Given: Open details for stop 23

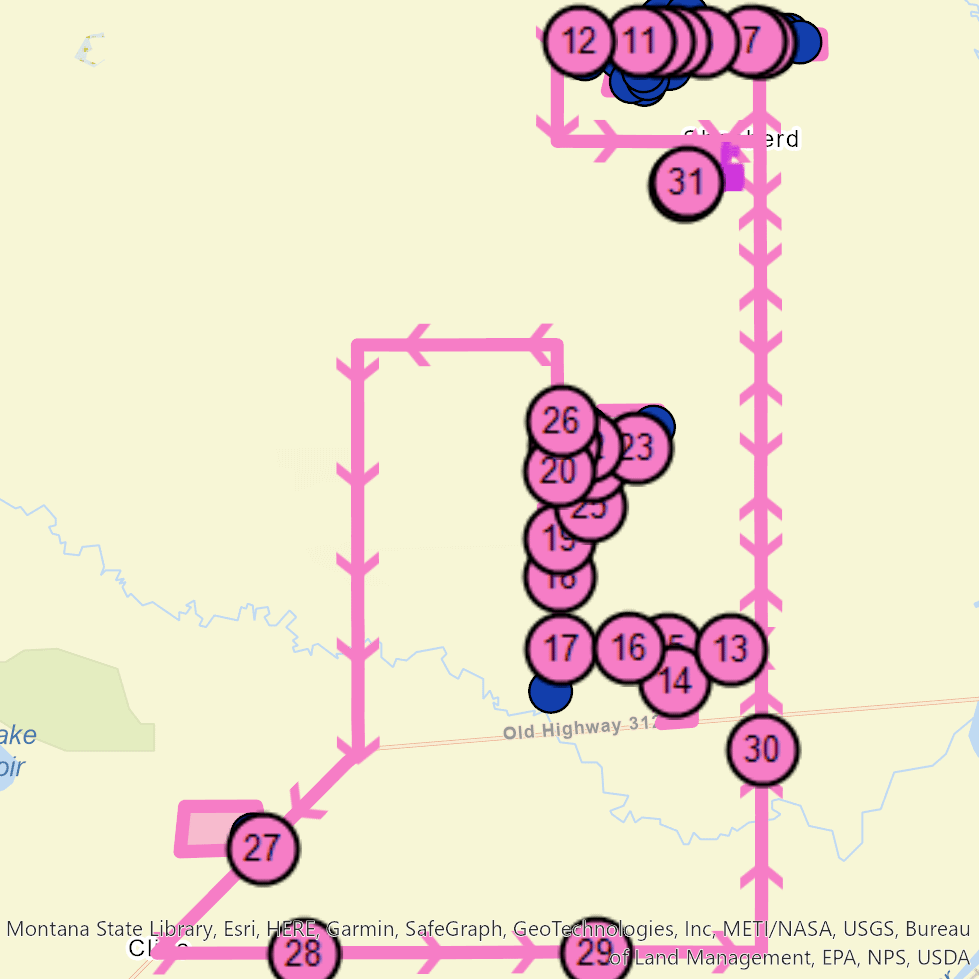Looking at the screenshot, I should click(638, 447).
